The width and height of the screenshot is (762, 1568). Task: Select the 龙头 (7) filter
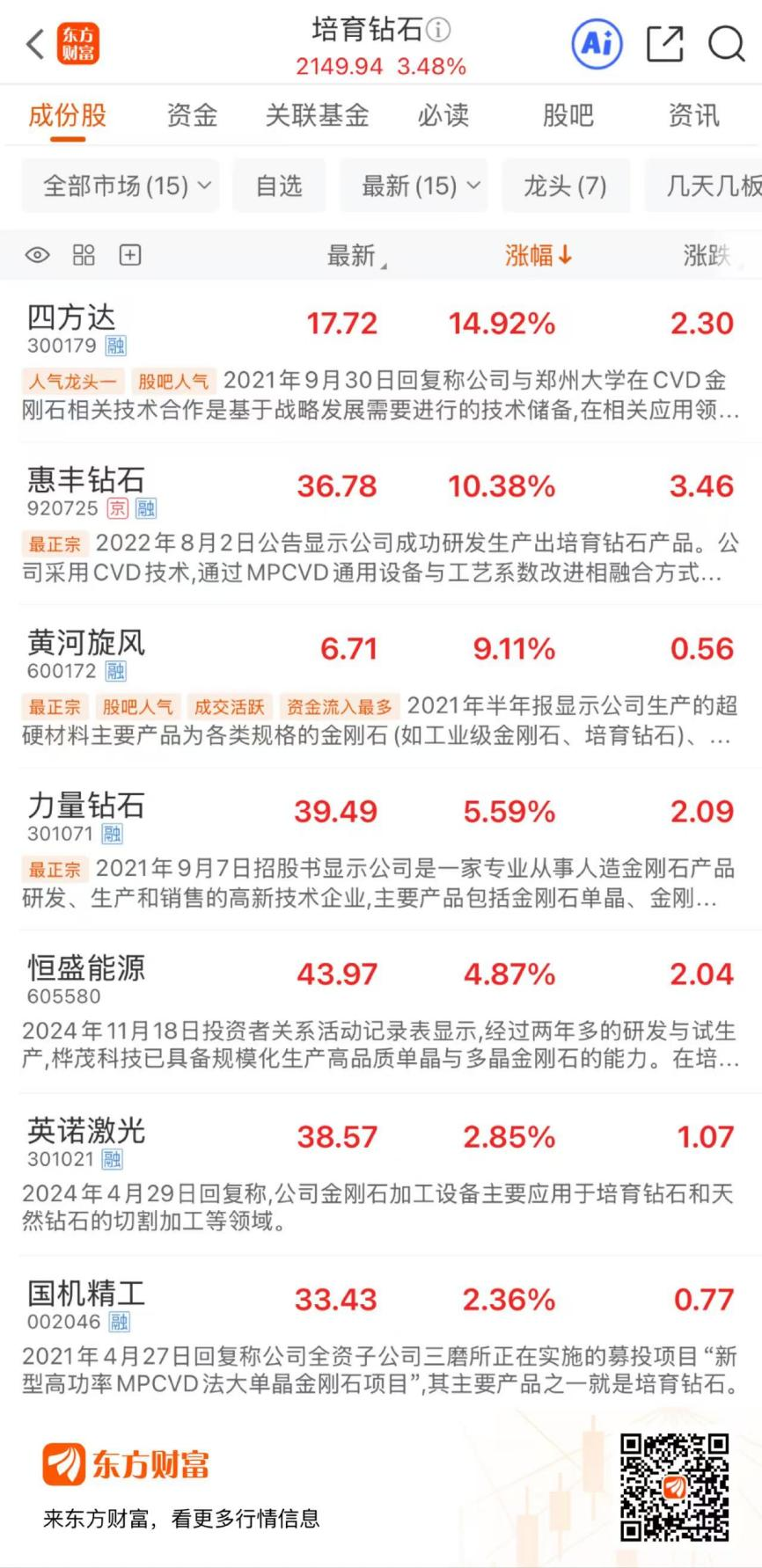pyautogui.click(x=566, y=186)
